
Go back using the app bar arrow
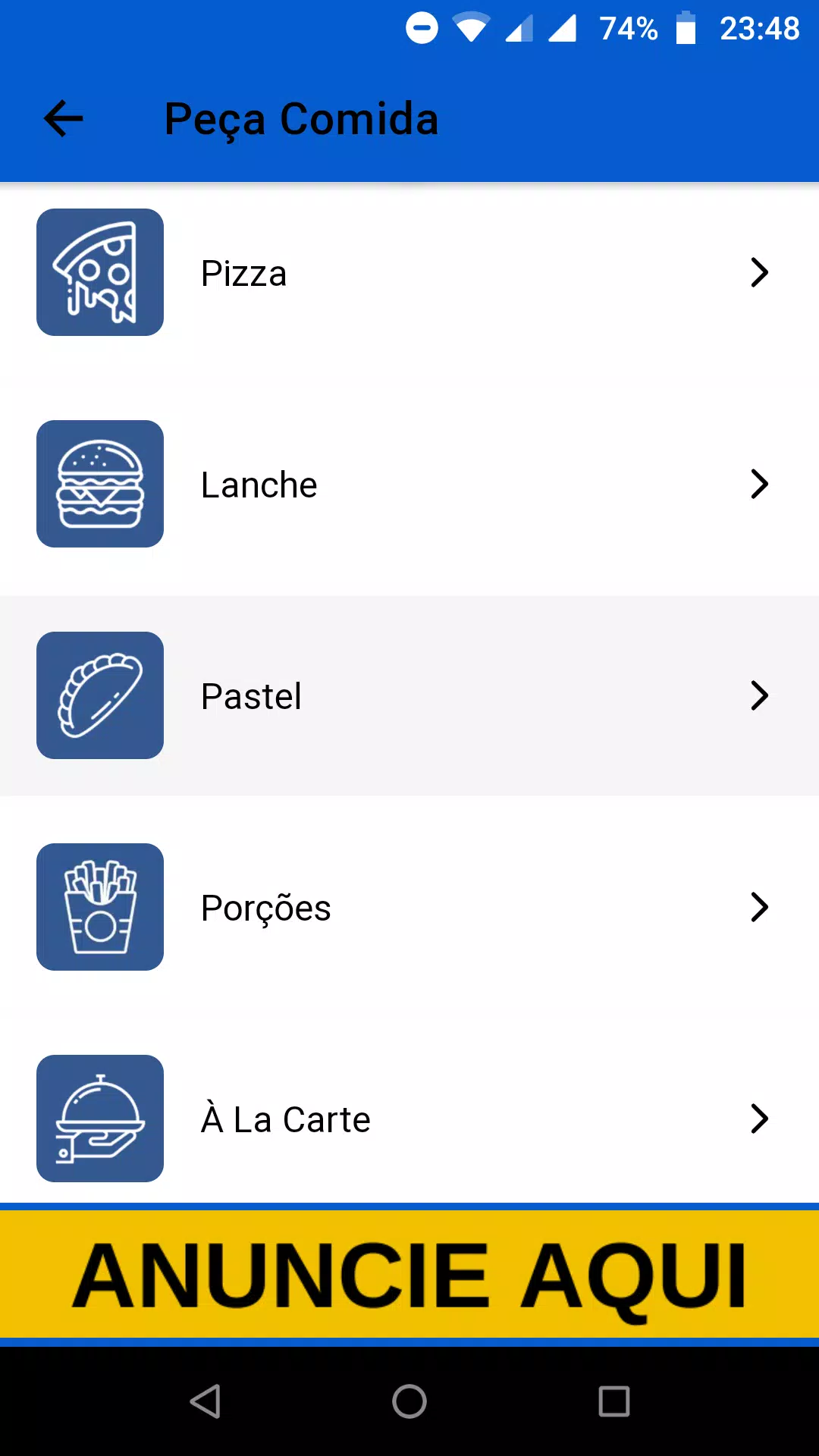[x=64, y=119]
